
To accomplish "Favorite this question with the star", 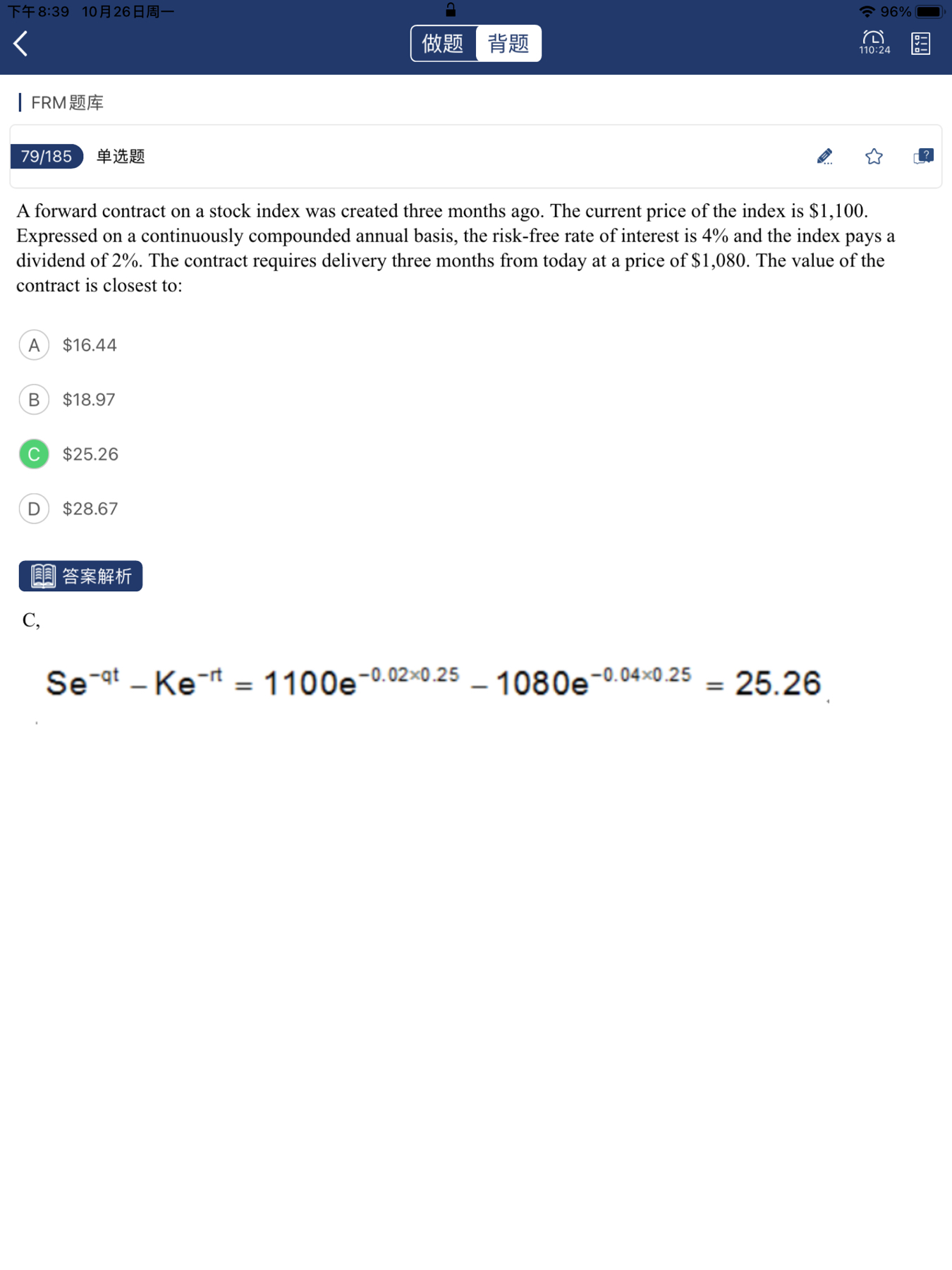I will pos(874,156).
